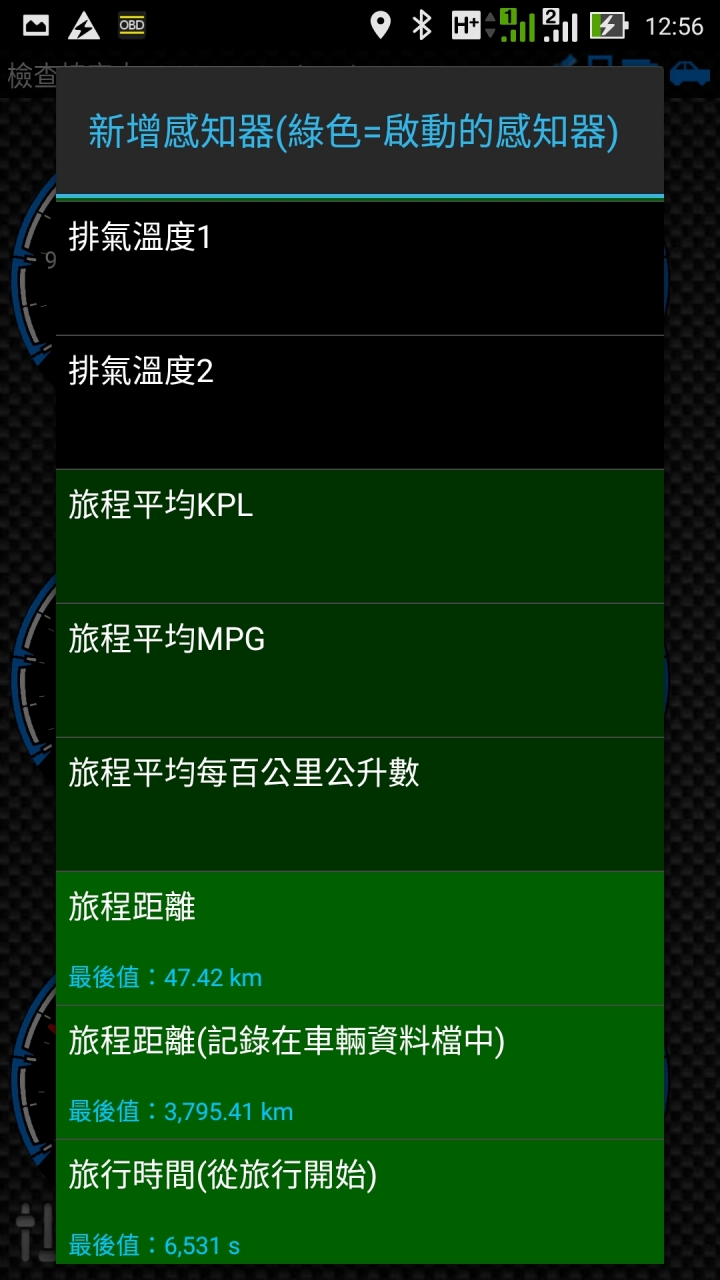The height and width of the screenshot is (1280, 720).
Task: Select the 排氣溫度2 list entry
Action: tap(360, 401)
